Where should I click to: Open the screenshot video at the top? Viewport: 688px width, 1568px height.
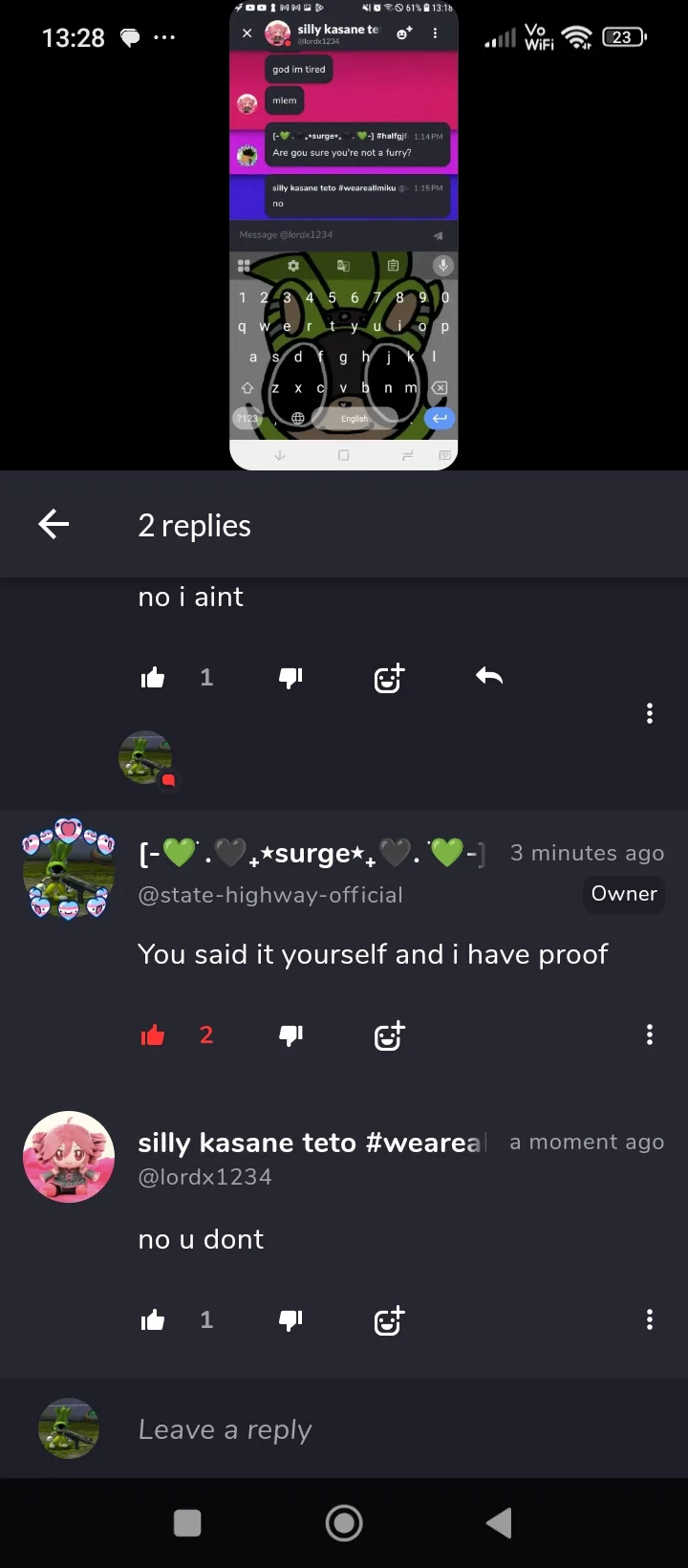coord(344,235)
